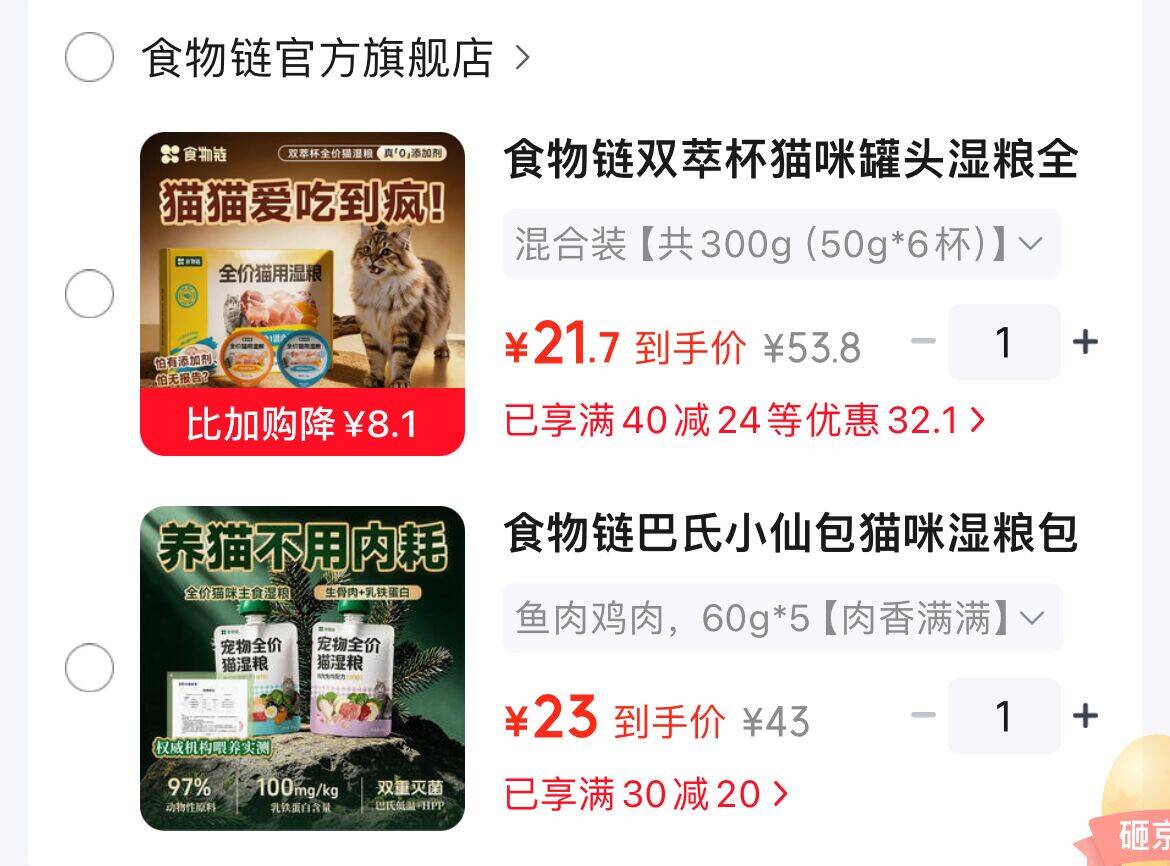Open the 双萃杯猫咪罐头 product image
This screenshot has height=866, width=1170.
coord(302,294)
